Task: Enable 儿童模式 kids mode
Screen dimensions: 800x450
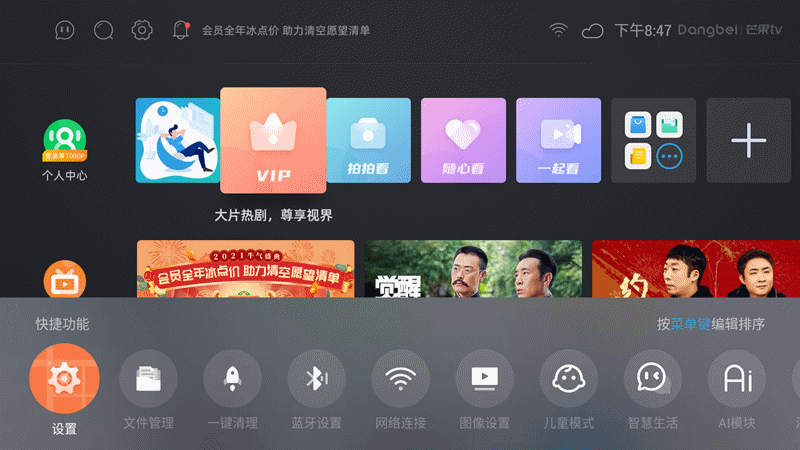Action: click(568, 379)
